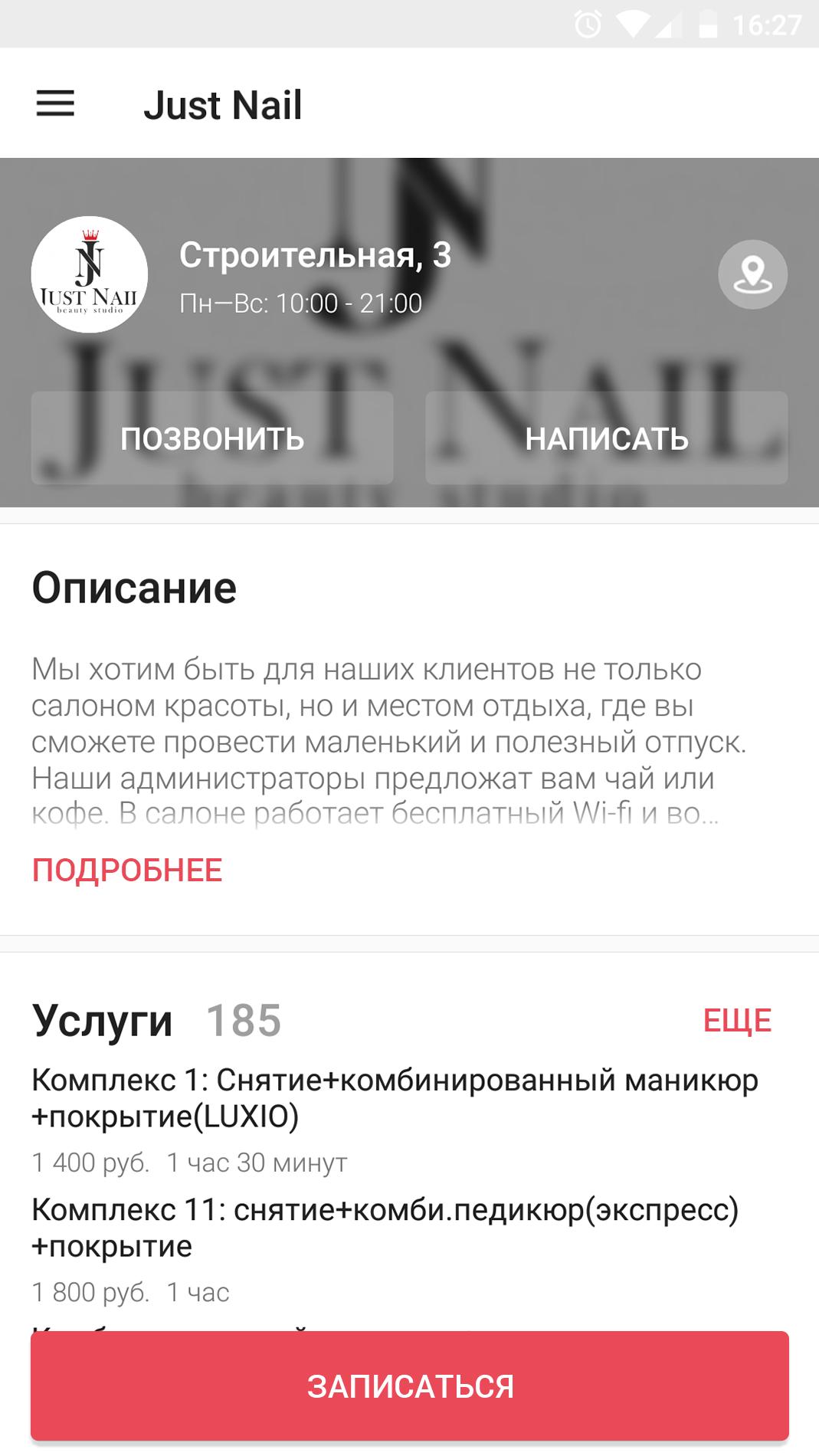Tap the Услуги section header
This screenshot has width=819, height=1456.
[x=103, y=1019]
